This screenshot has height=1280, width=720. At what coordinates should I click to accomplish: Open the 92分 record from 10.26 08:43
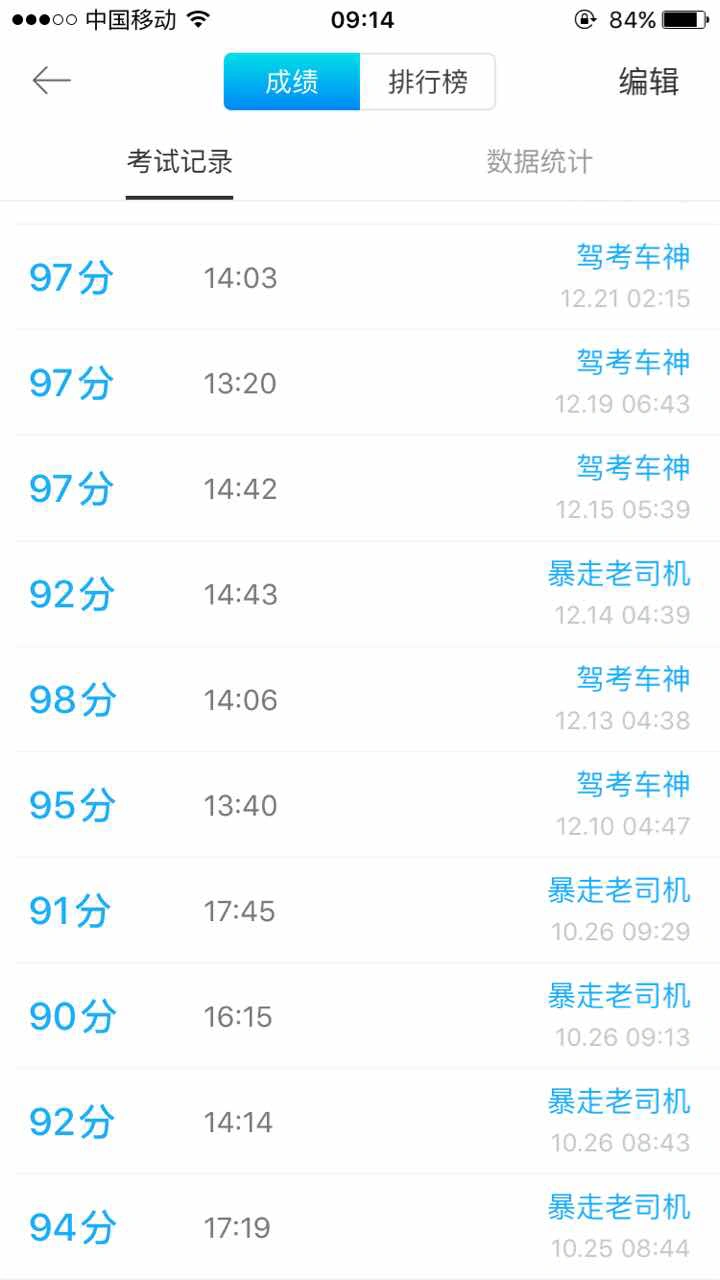(x=360, y=1122)
